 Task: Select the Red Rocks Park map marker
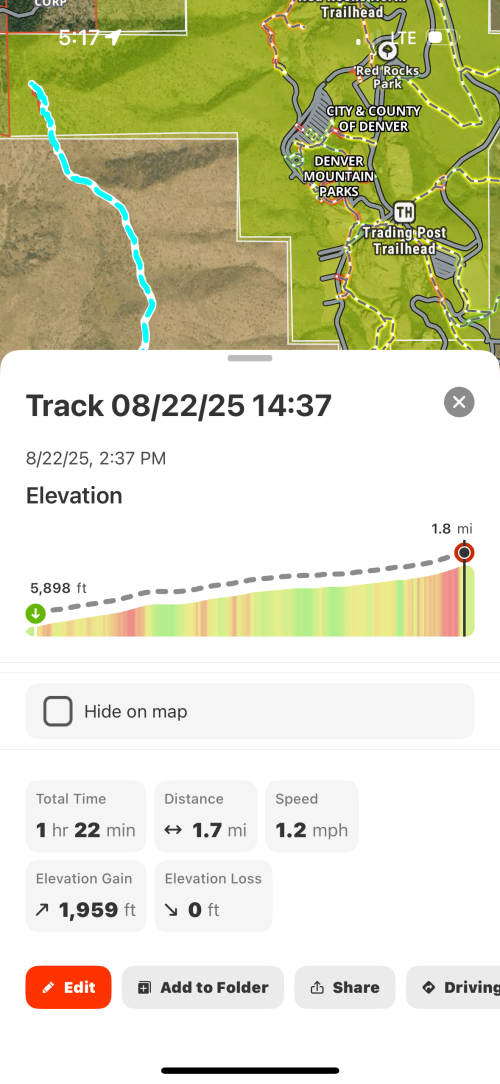387,50
